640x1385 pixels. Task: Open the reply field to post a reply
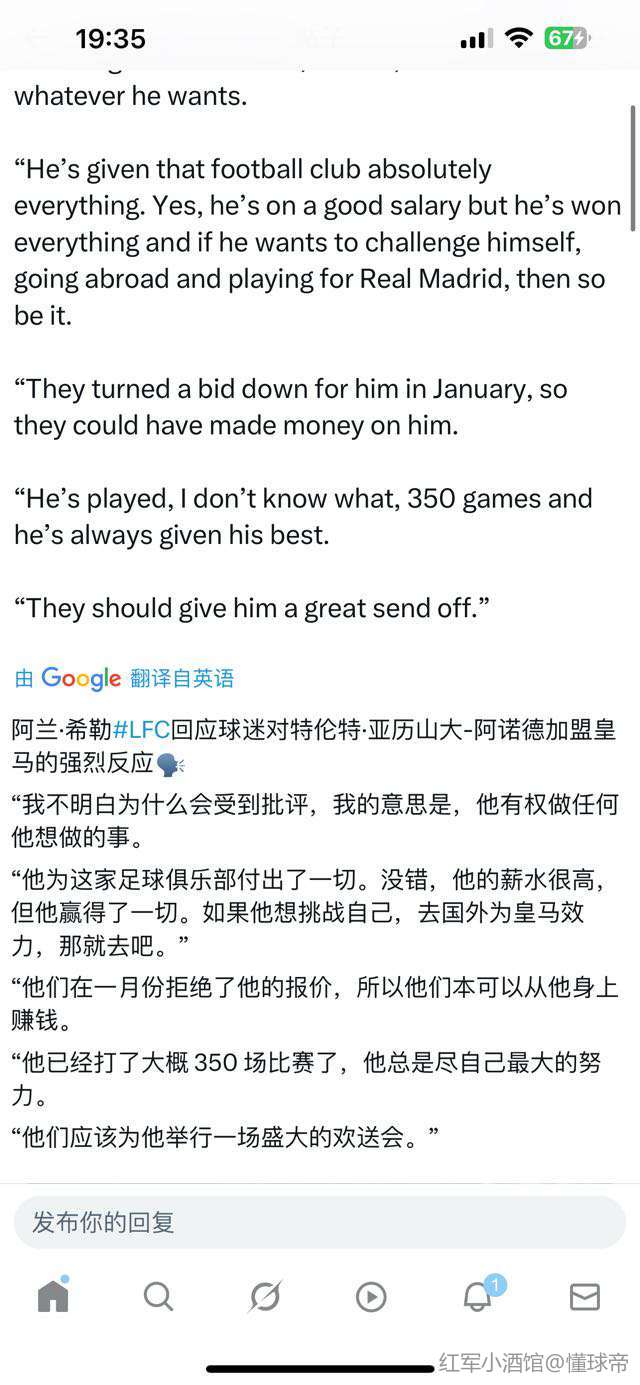(x=320, y=1222)
